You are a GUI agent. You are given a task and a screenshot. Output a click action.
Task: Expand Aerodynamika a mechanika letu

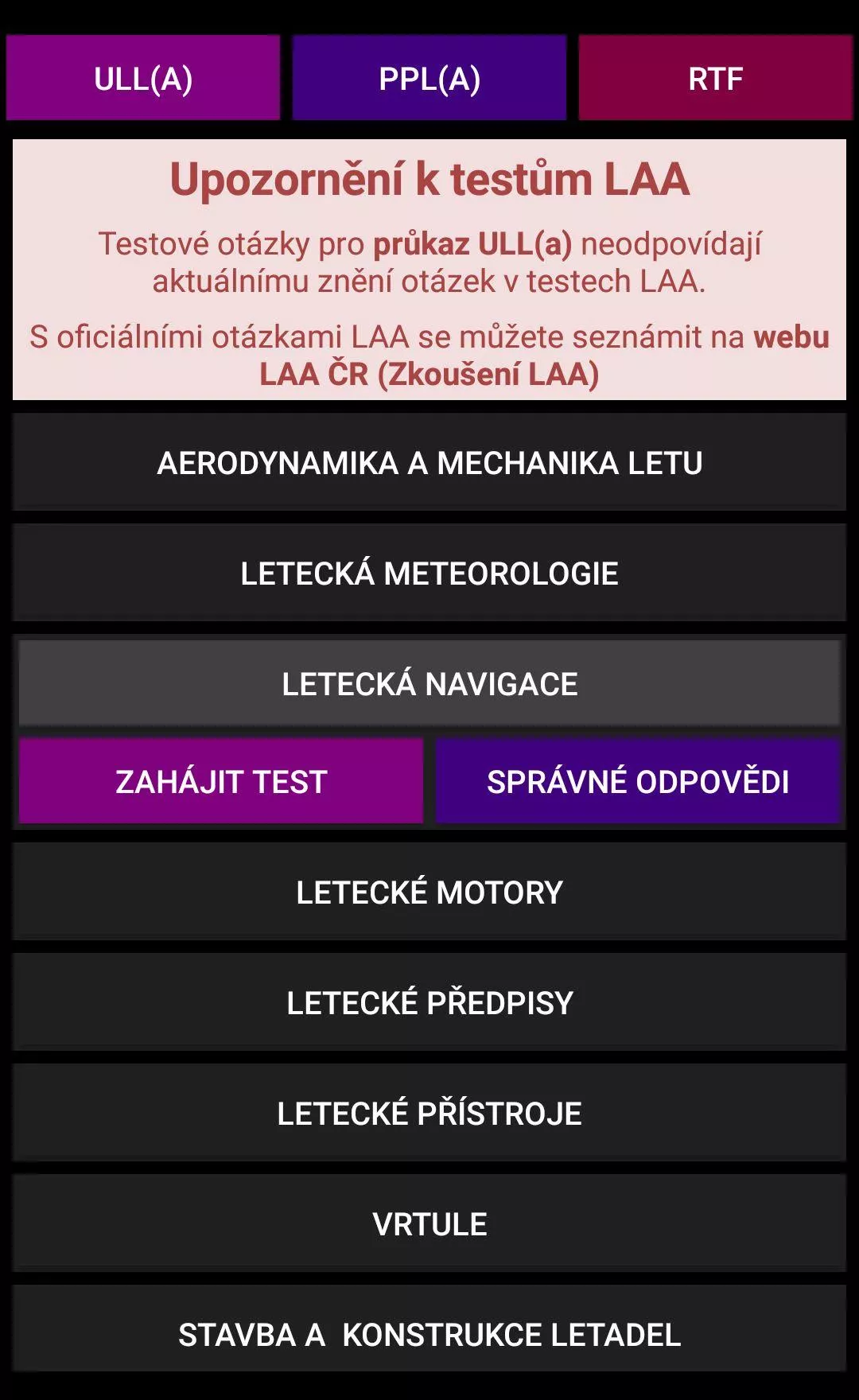429,462
